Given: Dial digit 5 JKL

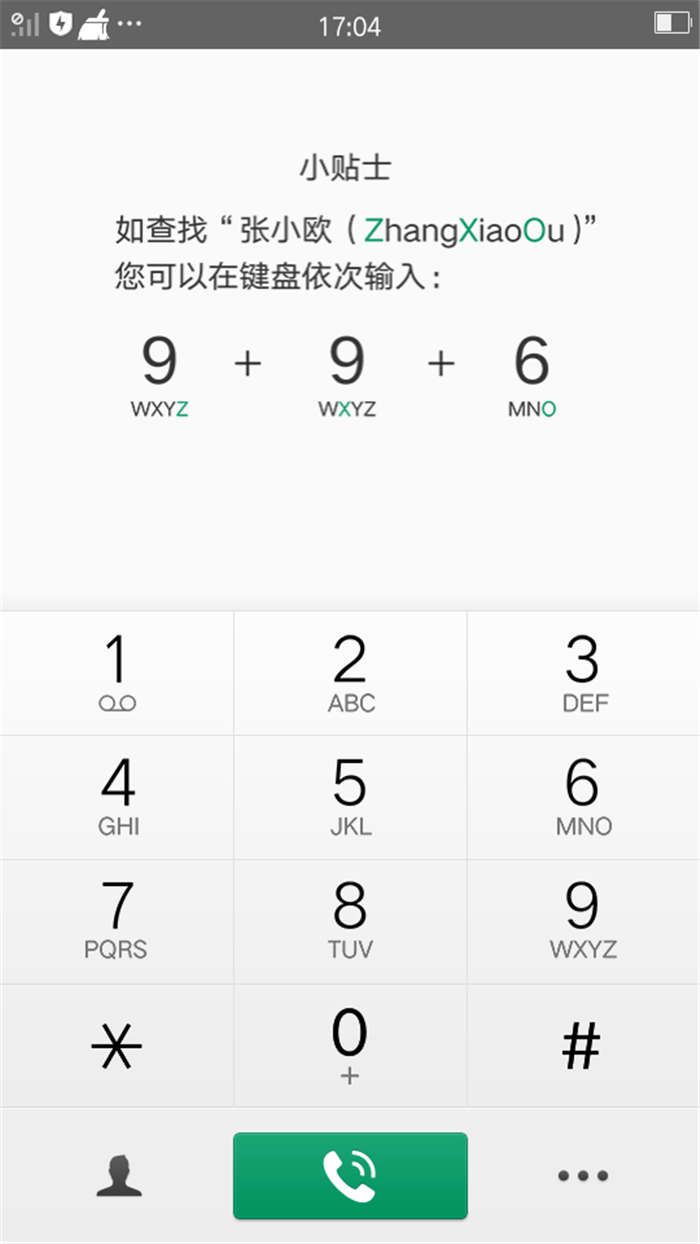Looking at the screenshot, I should coord(350,797).
